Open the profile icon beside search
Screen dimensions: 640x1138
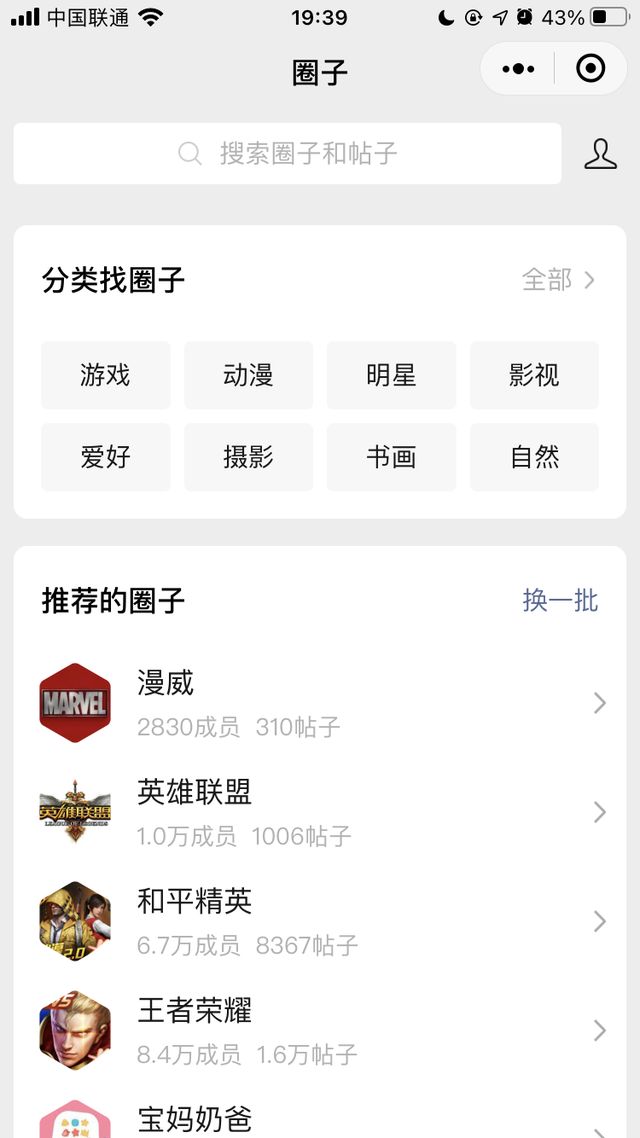click(x=600, y=154)
